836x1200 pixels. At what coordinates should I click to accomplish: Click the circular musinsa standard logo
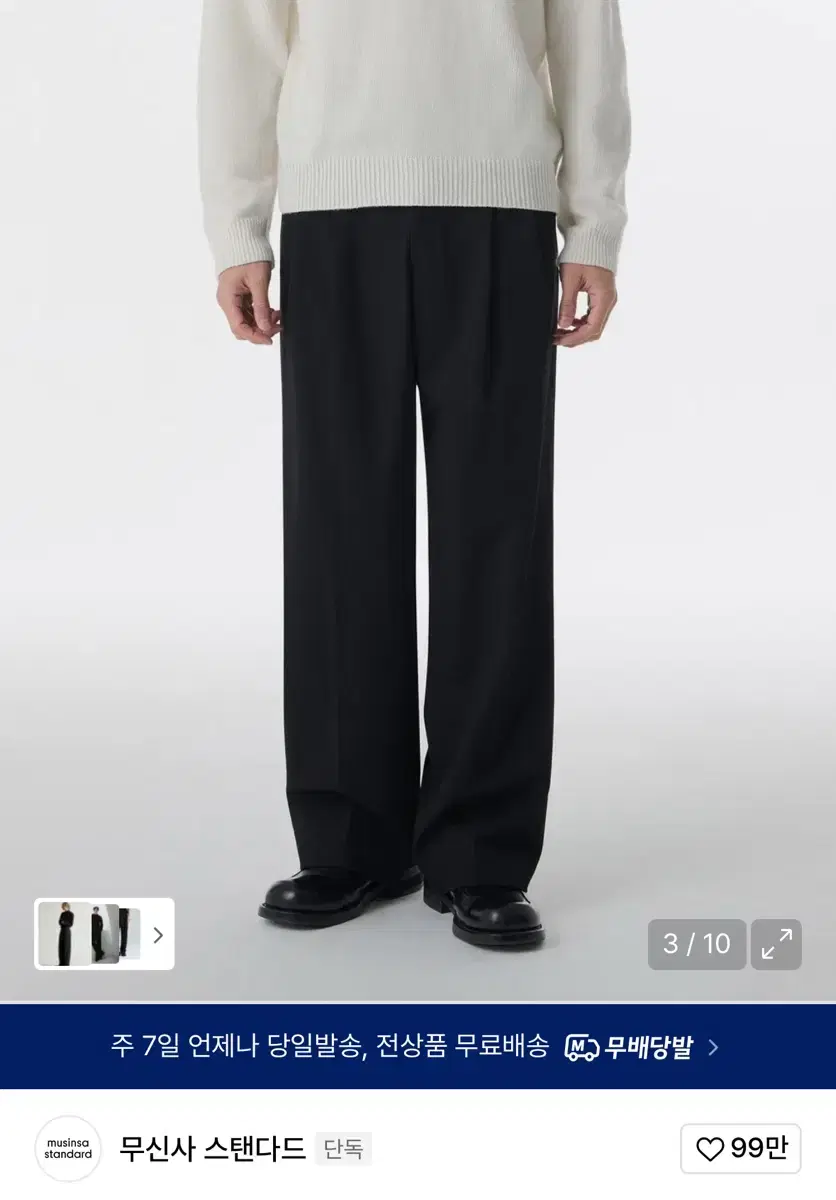coord(65,1148)
